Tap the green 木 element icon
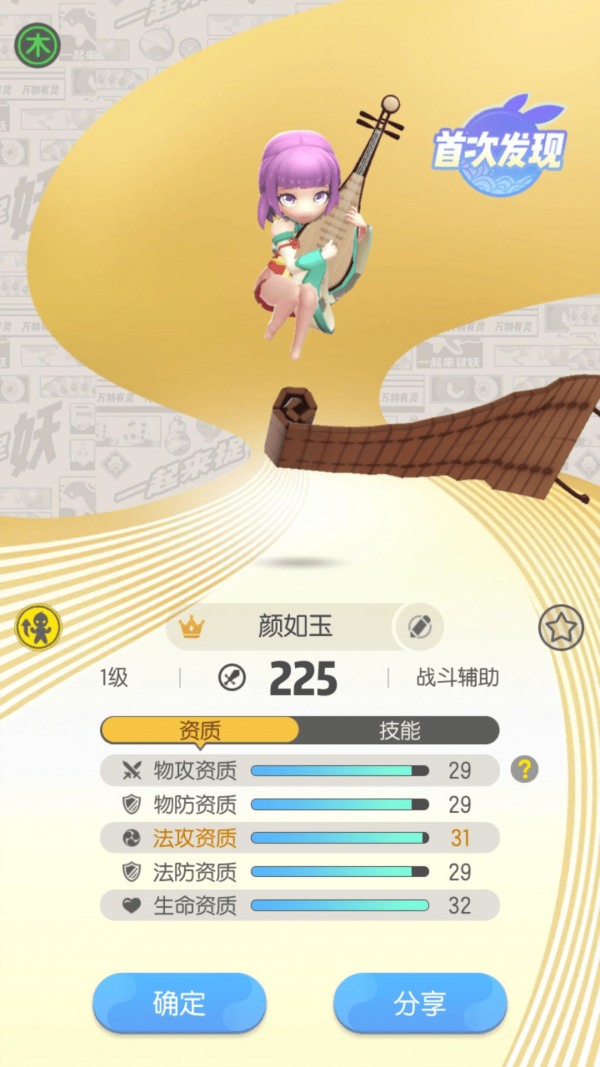This screenshot has width=600, height=1067. [38, 45]
